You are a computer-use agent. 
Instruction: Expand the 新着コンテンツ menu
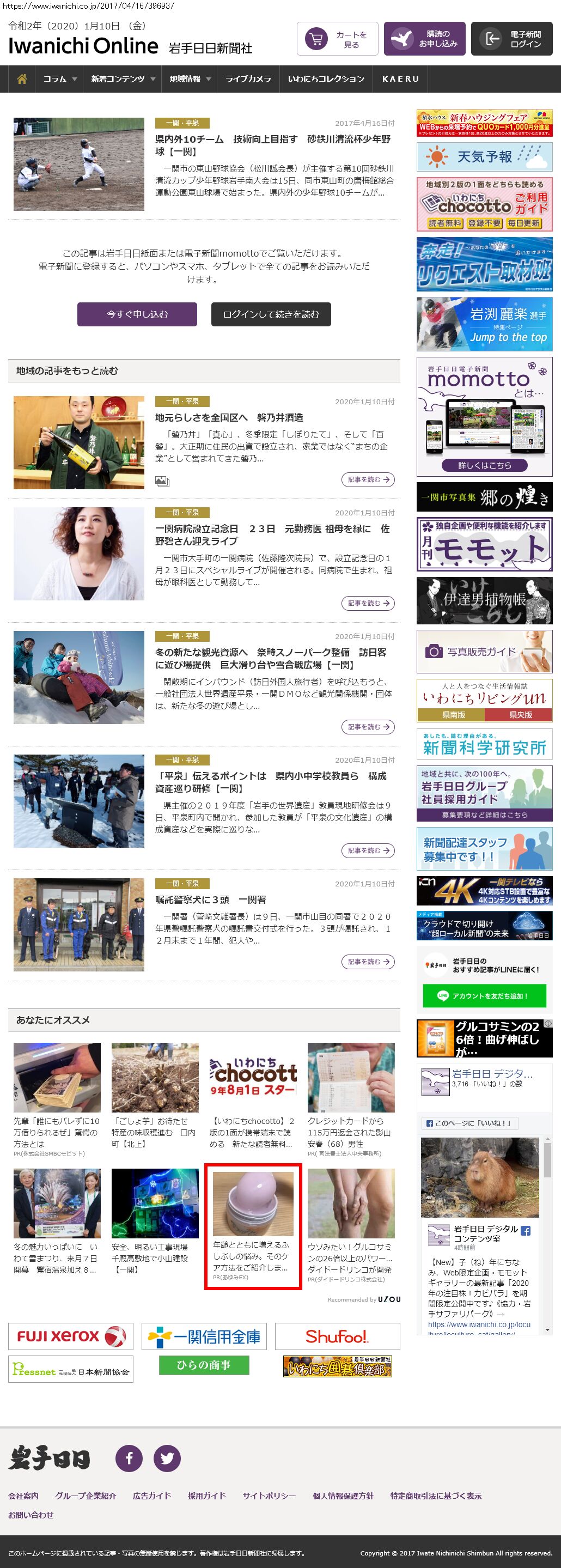point(123,79)
